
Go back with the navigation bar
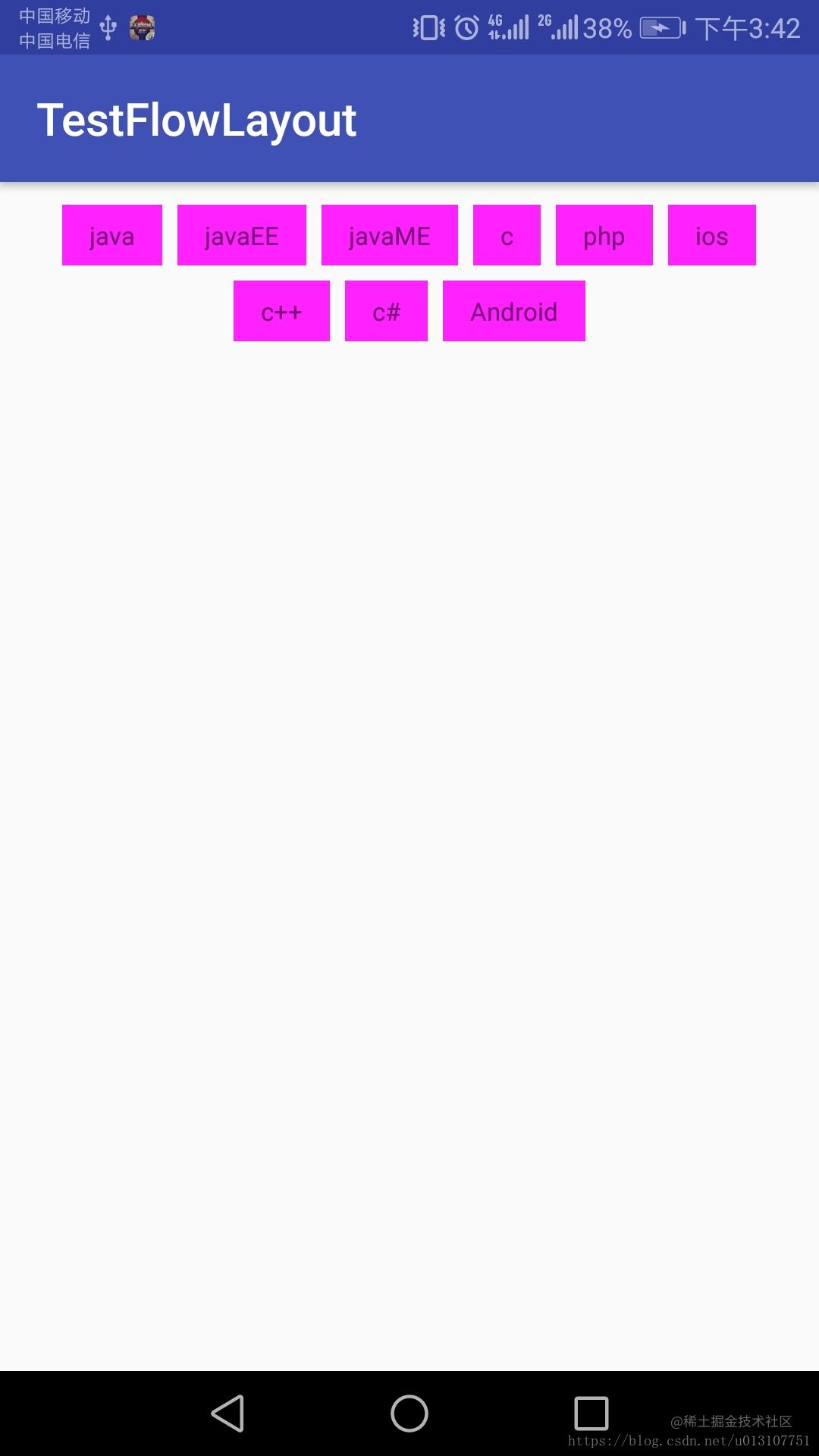(227, 1414)
